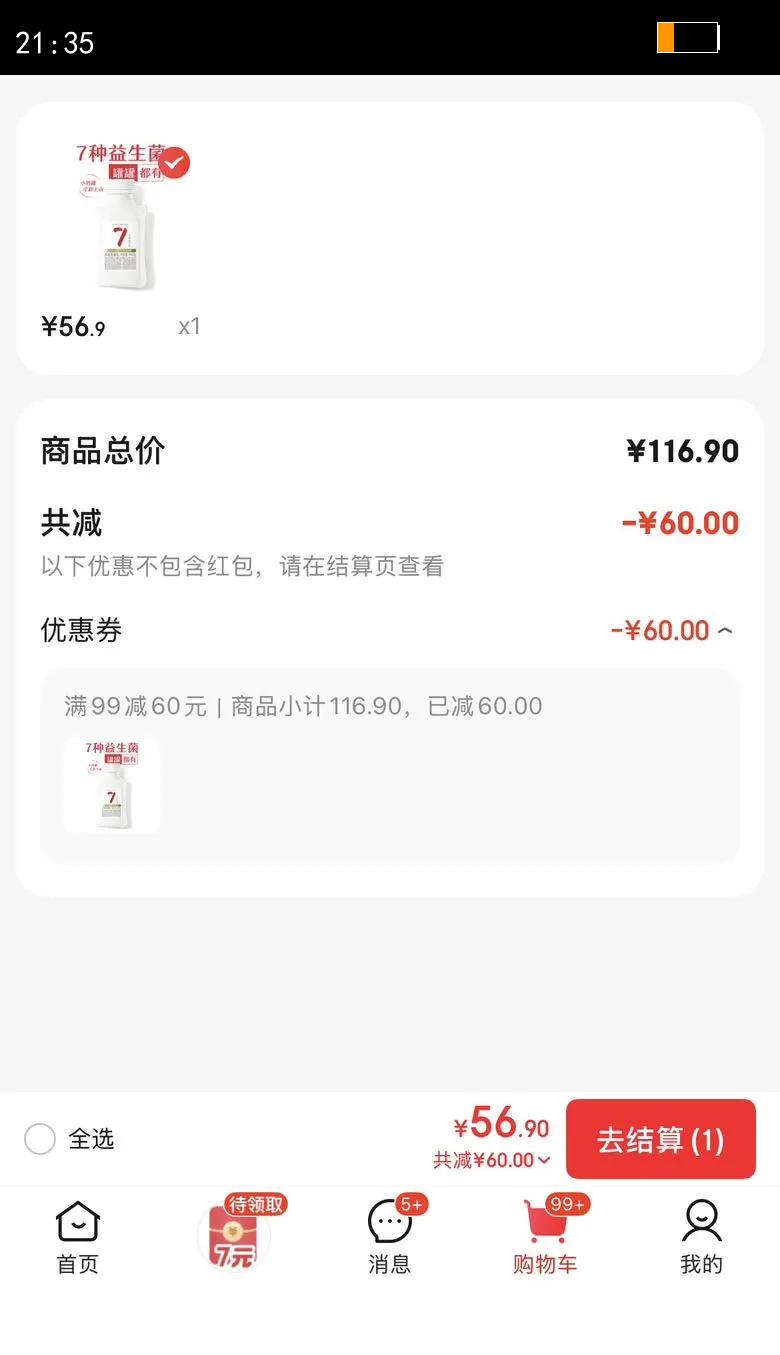Tap the 消息 messages icon
Image resolution: width=780 pixels, height=1355 pixels.
[390, 1221]
